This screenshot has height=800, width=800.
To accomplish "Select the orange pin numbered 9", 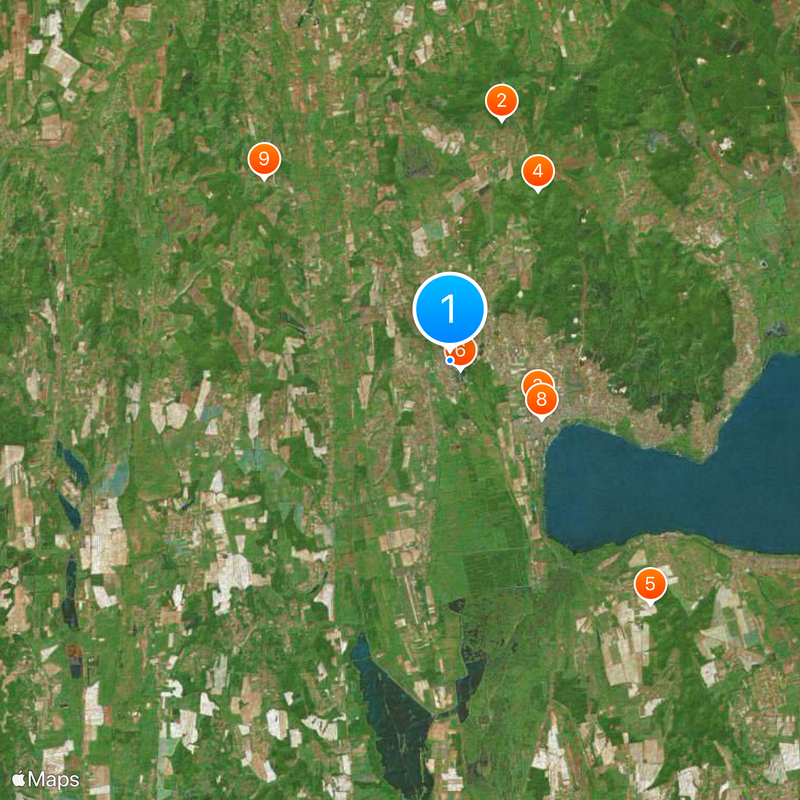I will (x=264, y=158).
